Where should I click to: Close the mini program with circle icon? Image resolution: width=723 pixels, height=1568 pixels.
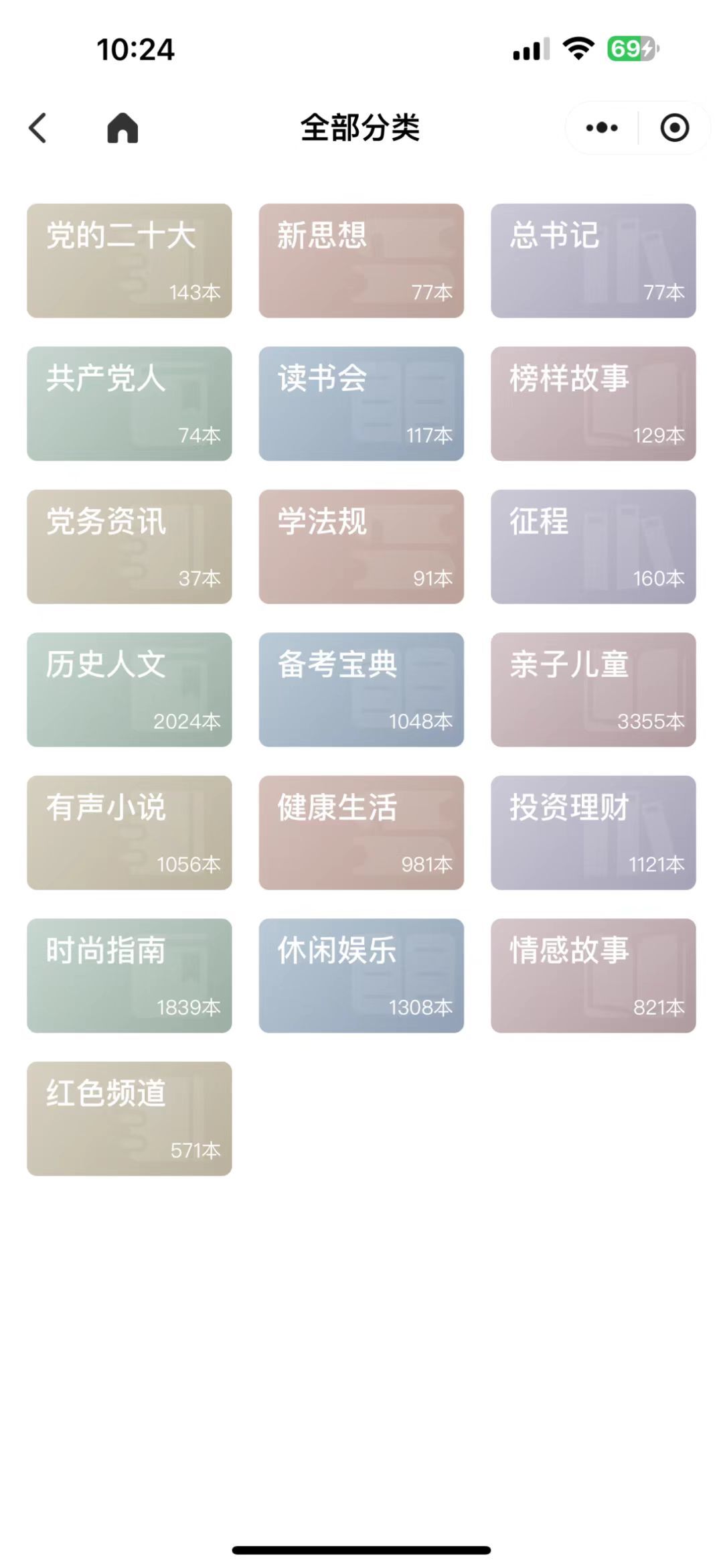[x=674, y=127]
